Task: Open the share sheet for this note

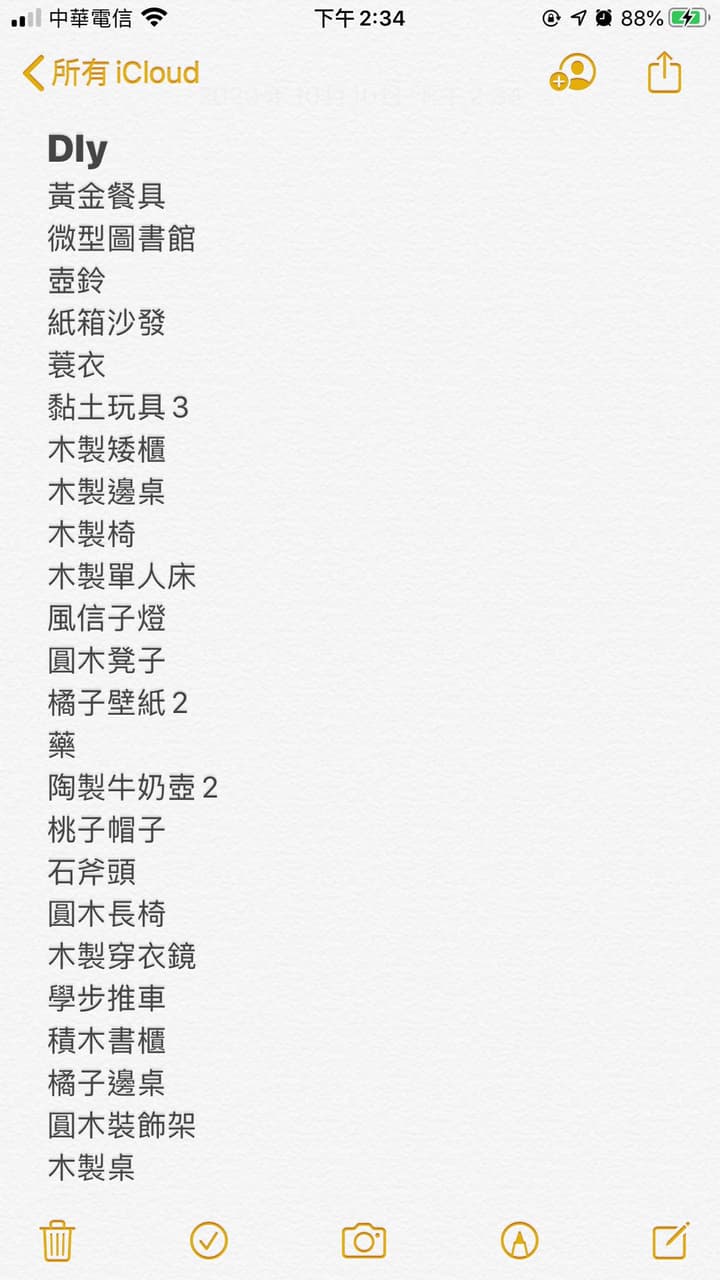Action: [664, 72]
